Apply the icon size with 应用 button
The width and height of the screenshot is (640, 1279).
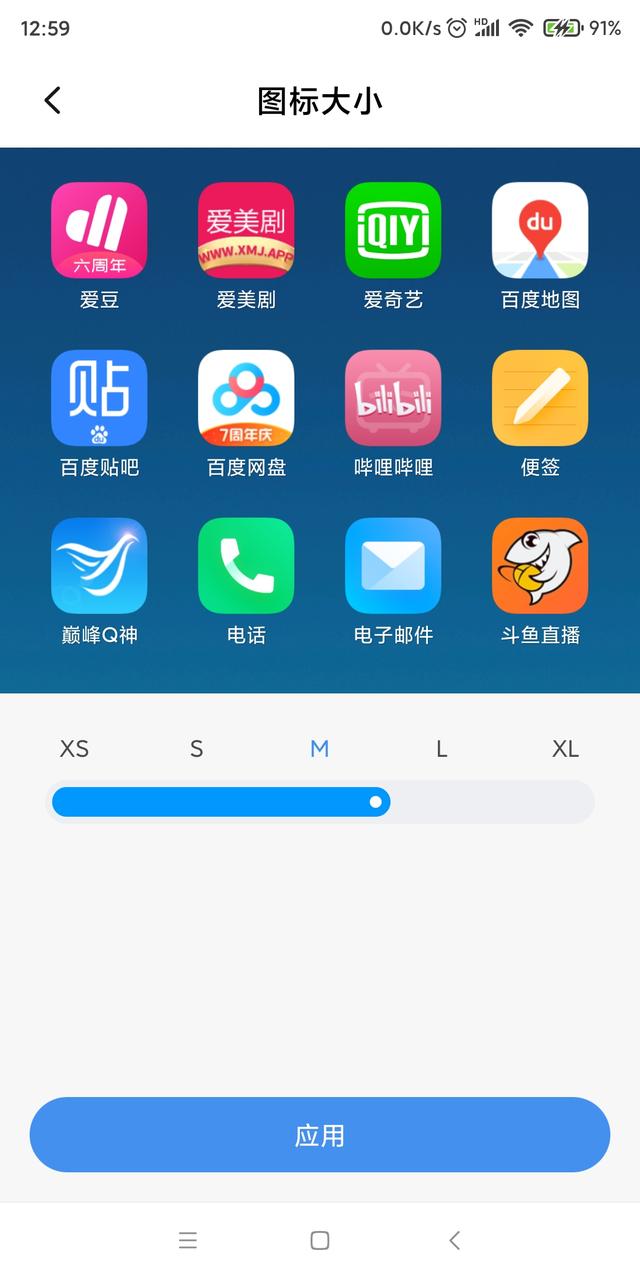320,1135
